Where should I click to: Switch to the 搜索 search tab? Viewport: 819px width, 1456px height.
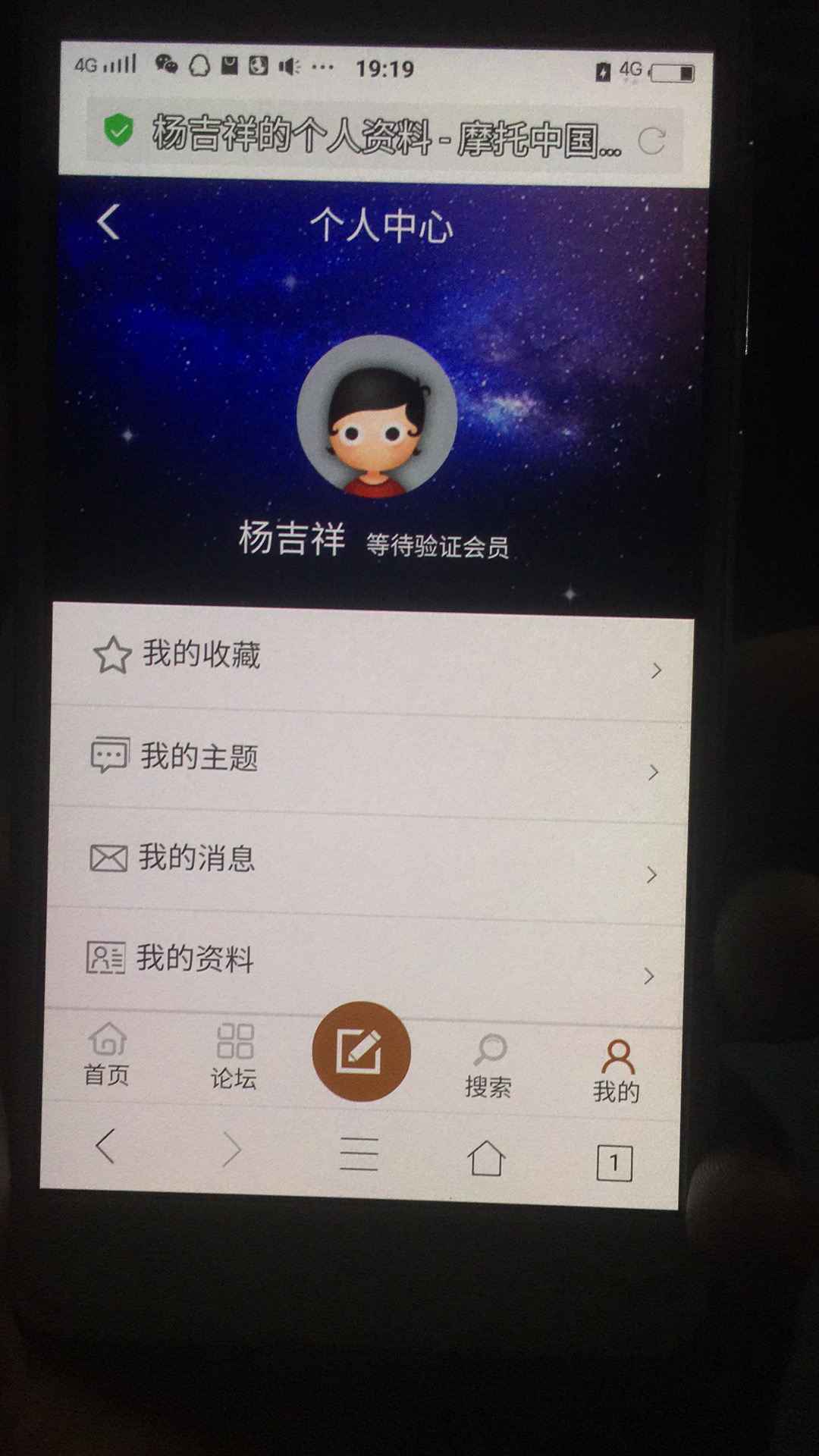coord(488,1066)
